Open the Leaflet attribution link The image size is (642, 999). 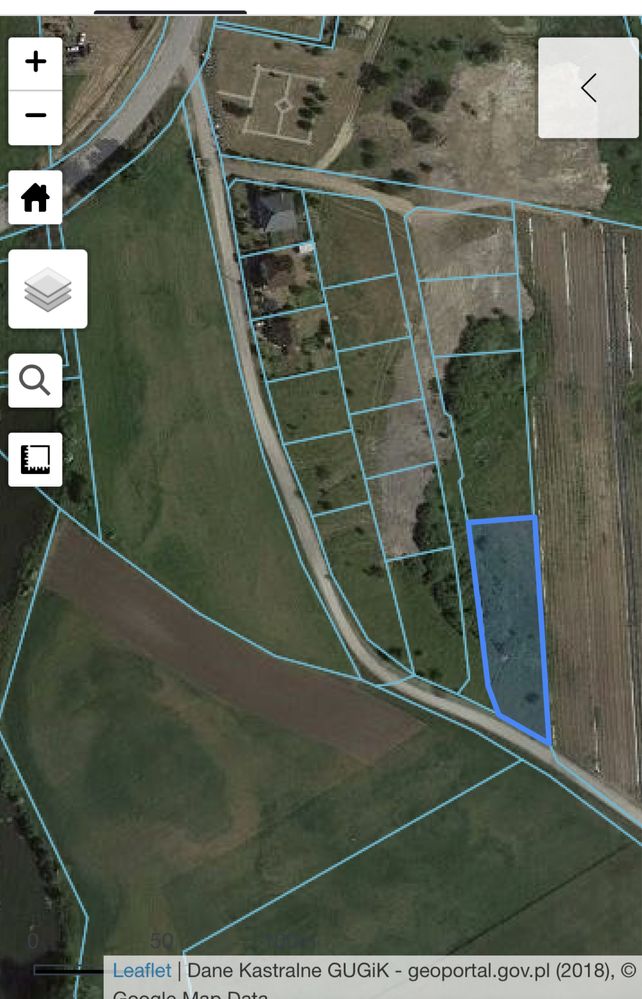pos(141,970)
